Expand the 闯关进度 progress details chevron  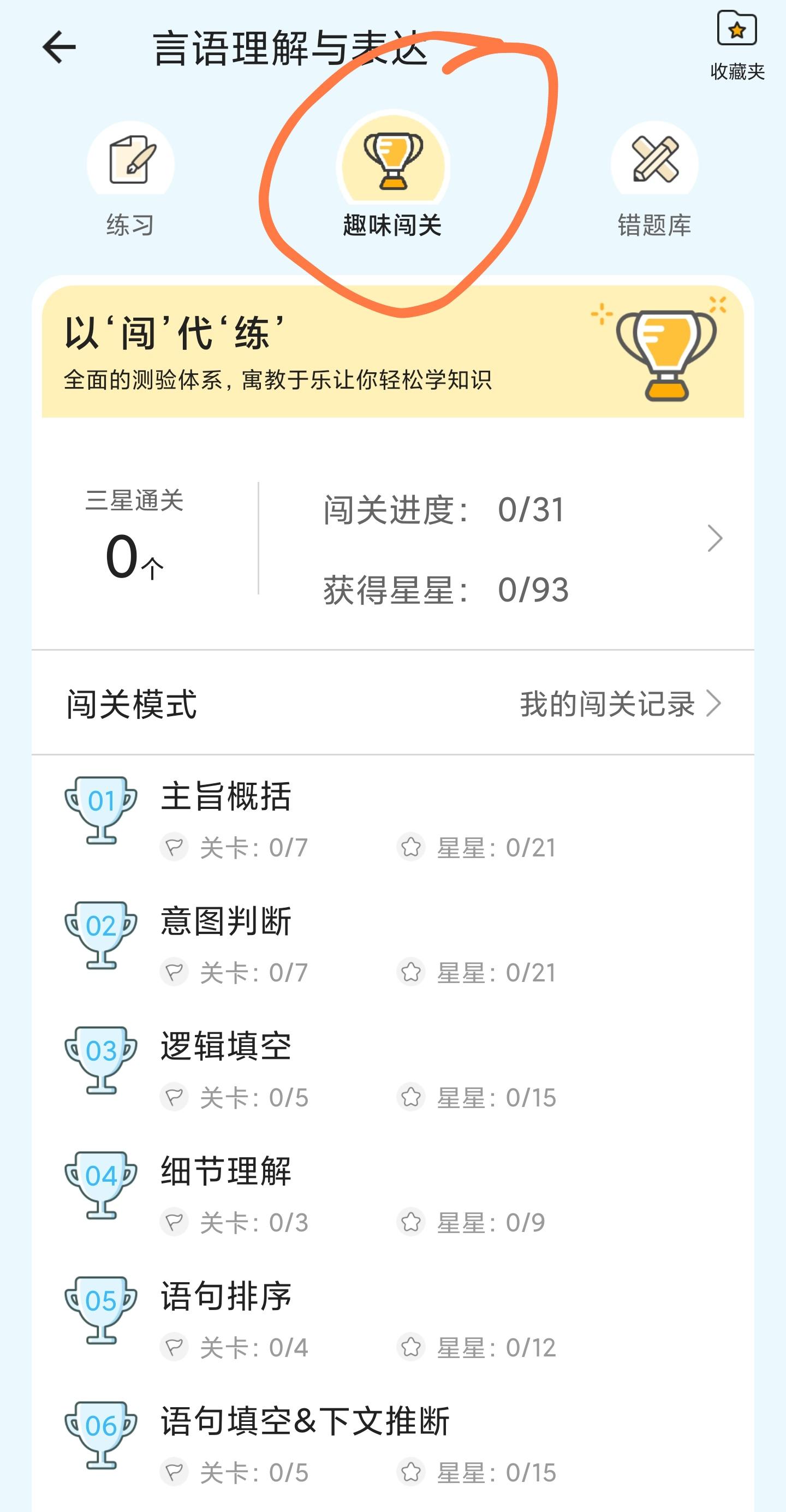coord(714,538)
